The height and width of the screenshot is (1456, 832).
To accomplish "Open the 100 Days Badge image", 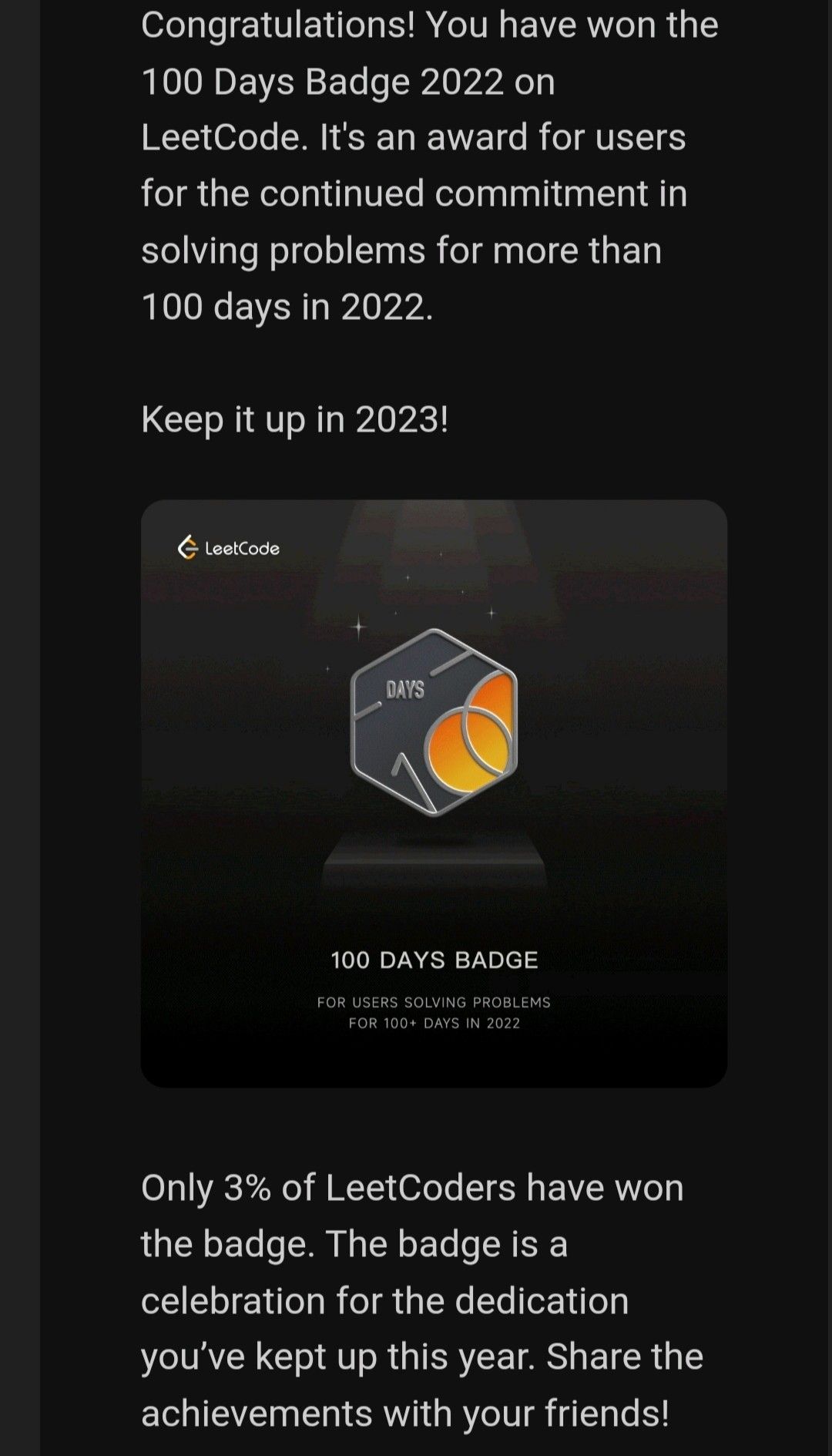I will click(x=434, y=792).
